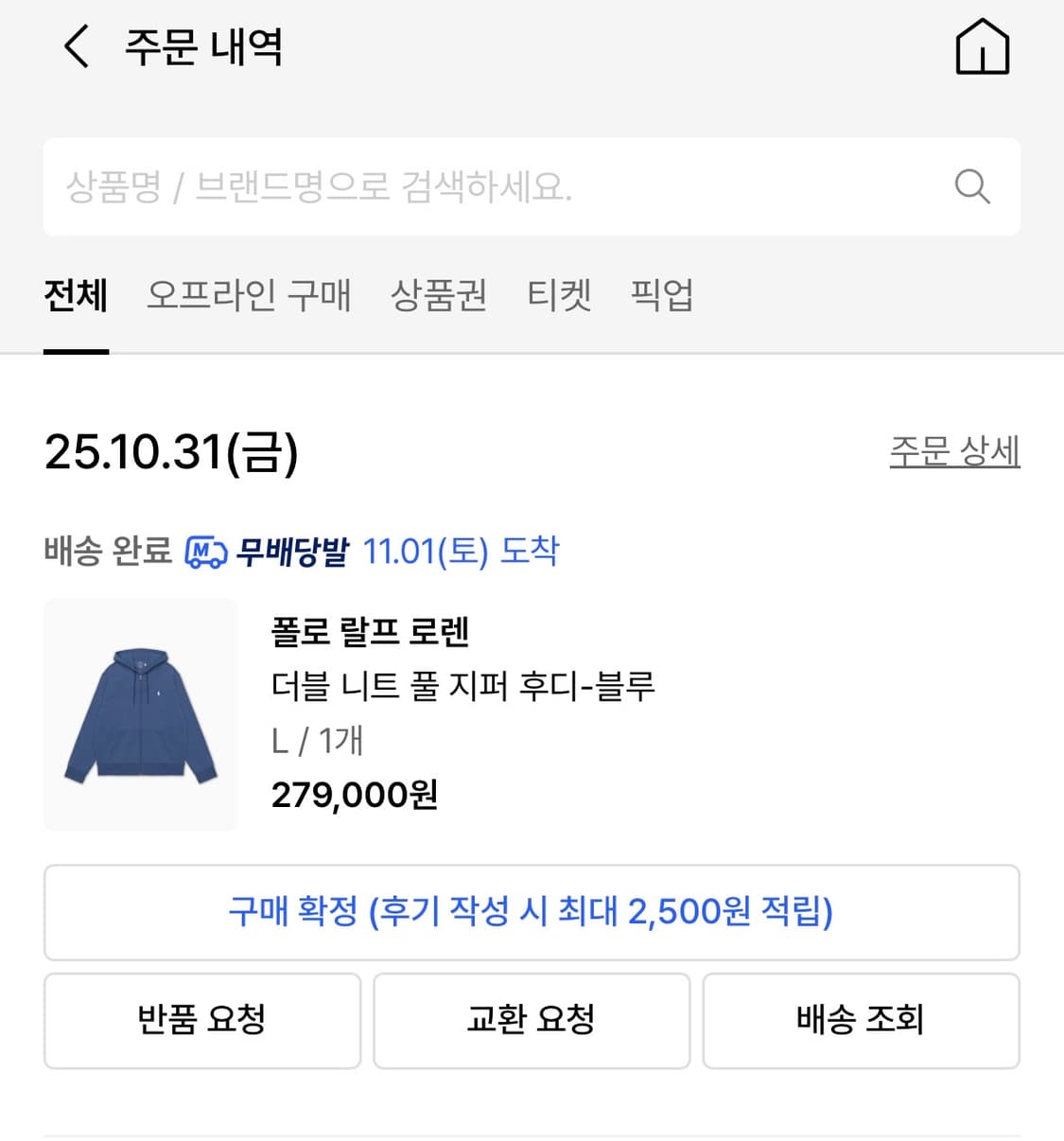The image size is (1064, 1141).
Task: Tap the back arrow to go back
Action: coord(76,47)
